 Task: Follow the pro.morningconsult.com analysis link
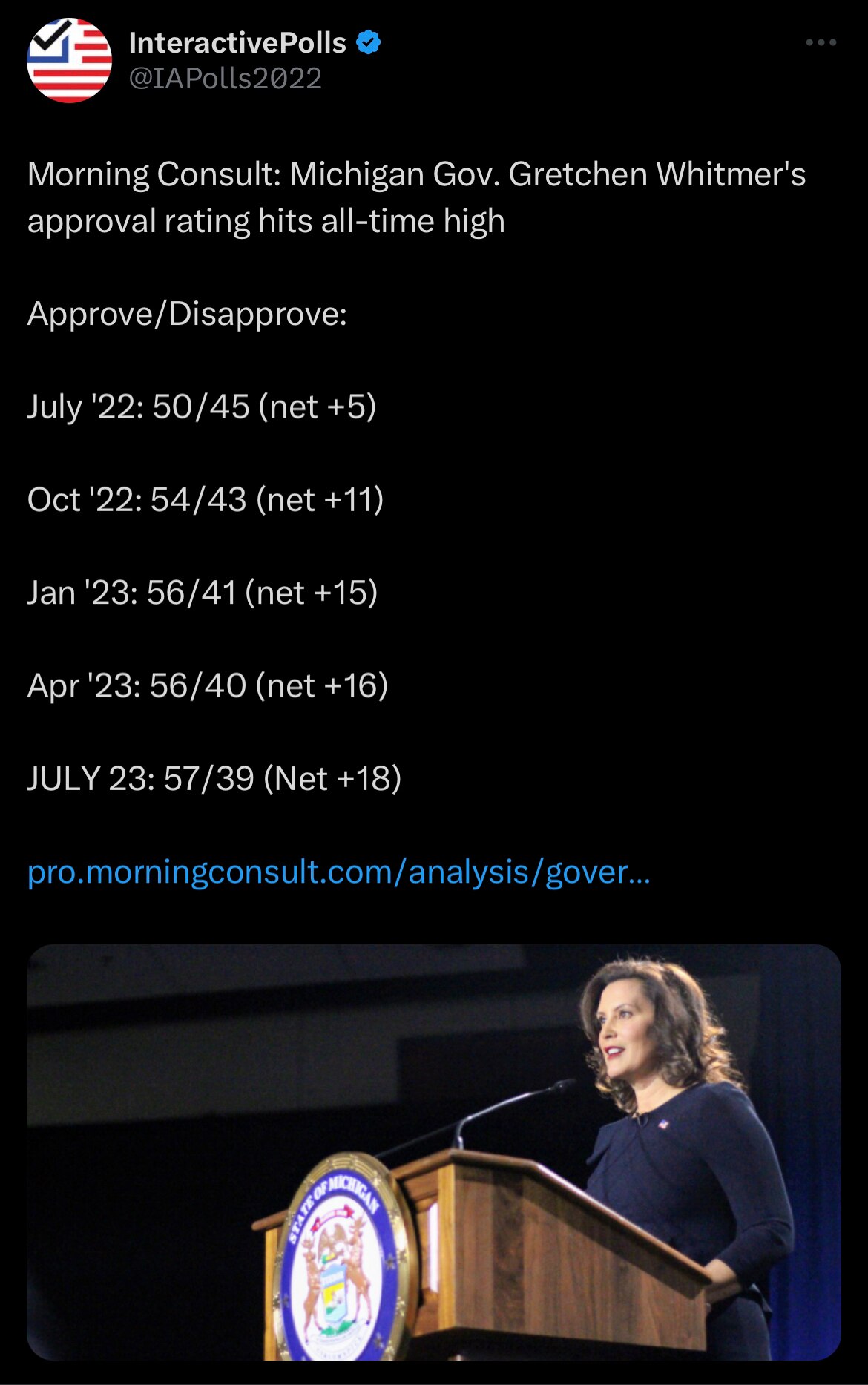point(339,872)
